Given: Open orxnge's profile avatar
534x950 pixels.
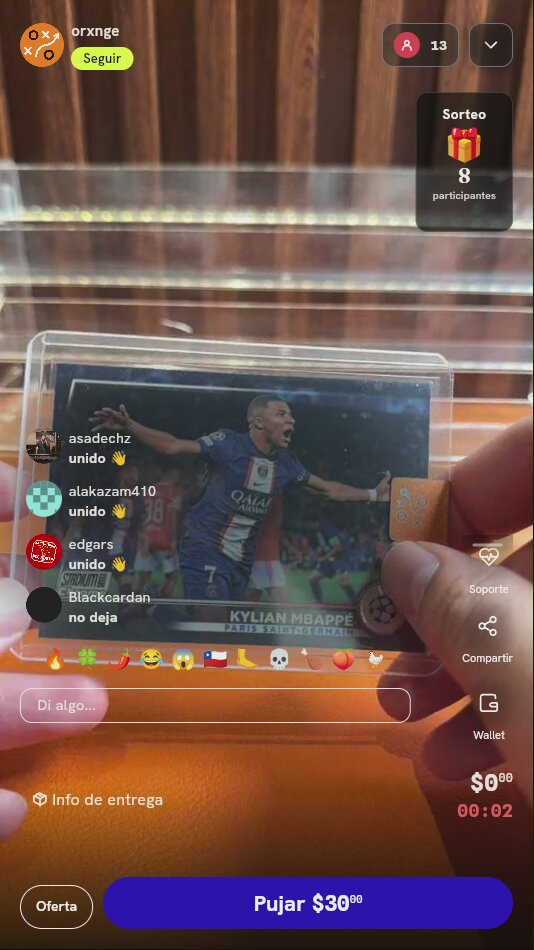Looking at the screenshot, I should coord(42,45).
